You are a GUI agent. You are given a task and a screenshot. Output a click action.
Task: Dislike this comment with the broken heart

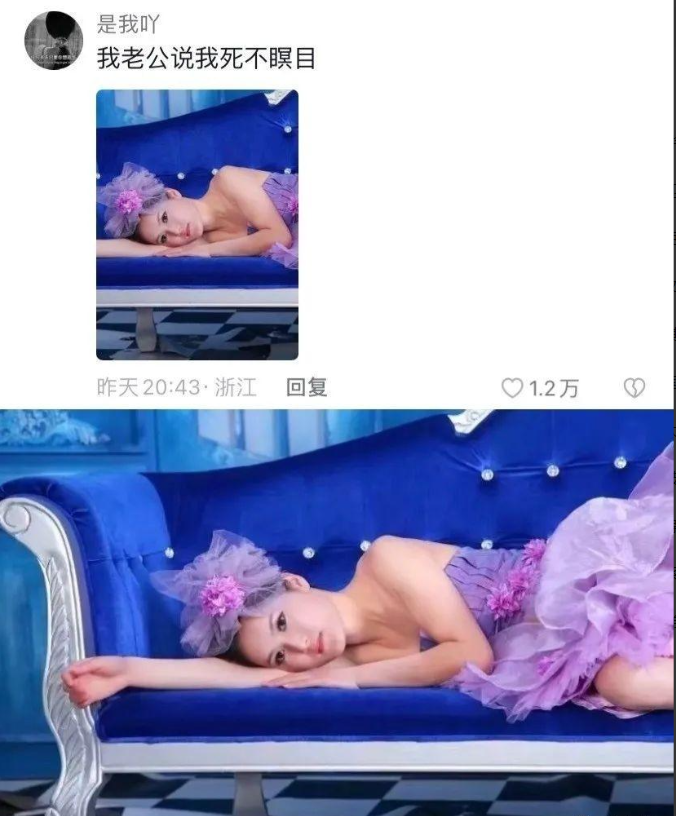(634, 388)
